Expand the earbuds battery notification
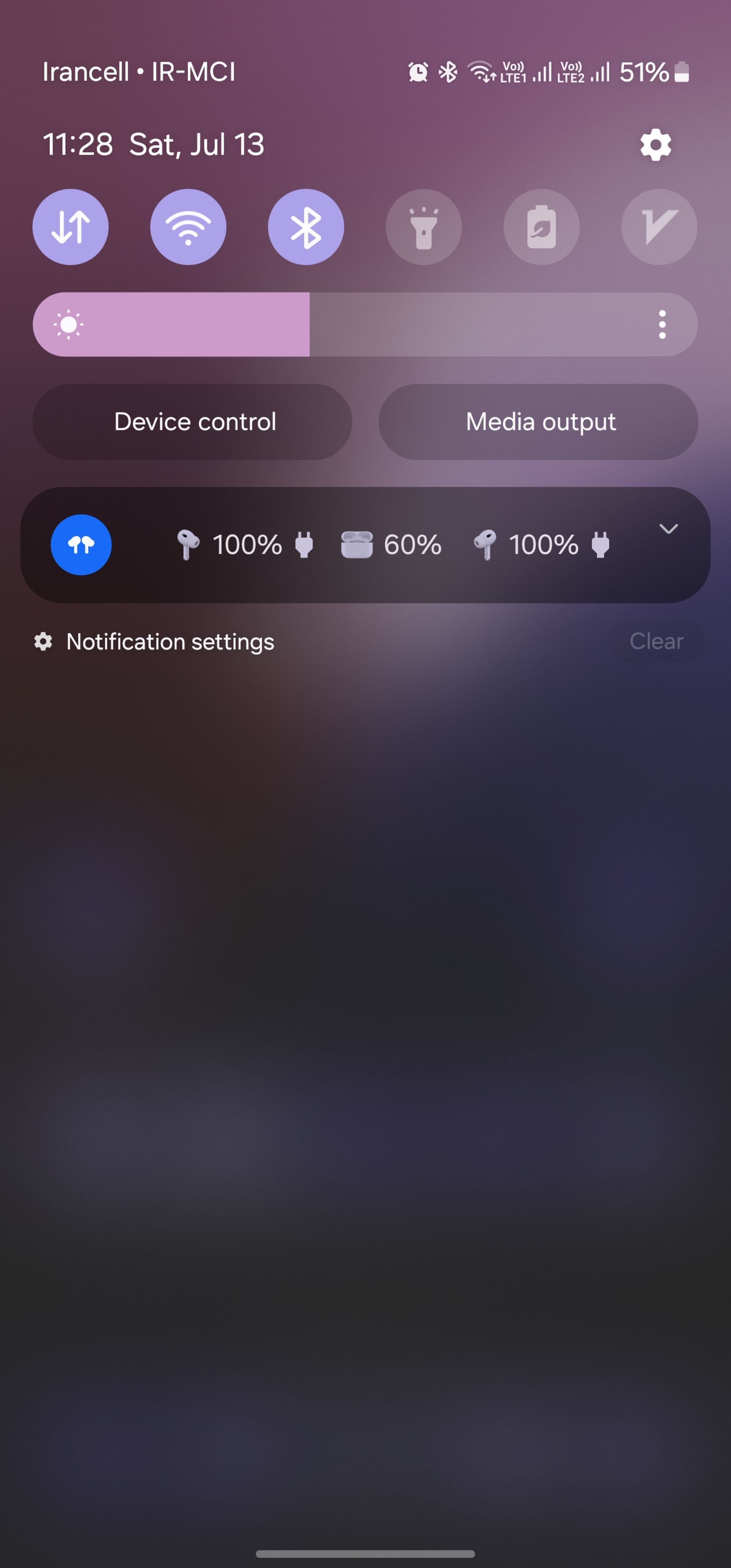The height and width of the screenshot is (1568, 731). [668, 528]
